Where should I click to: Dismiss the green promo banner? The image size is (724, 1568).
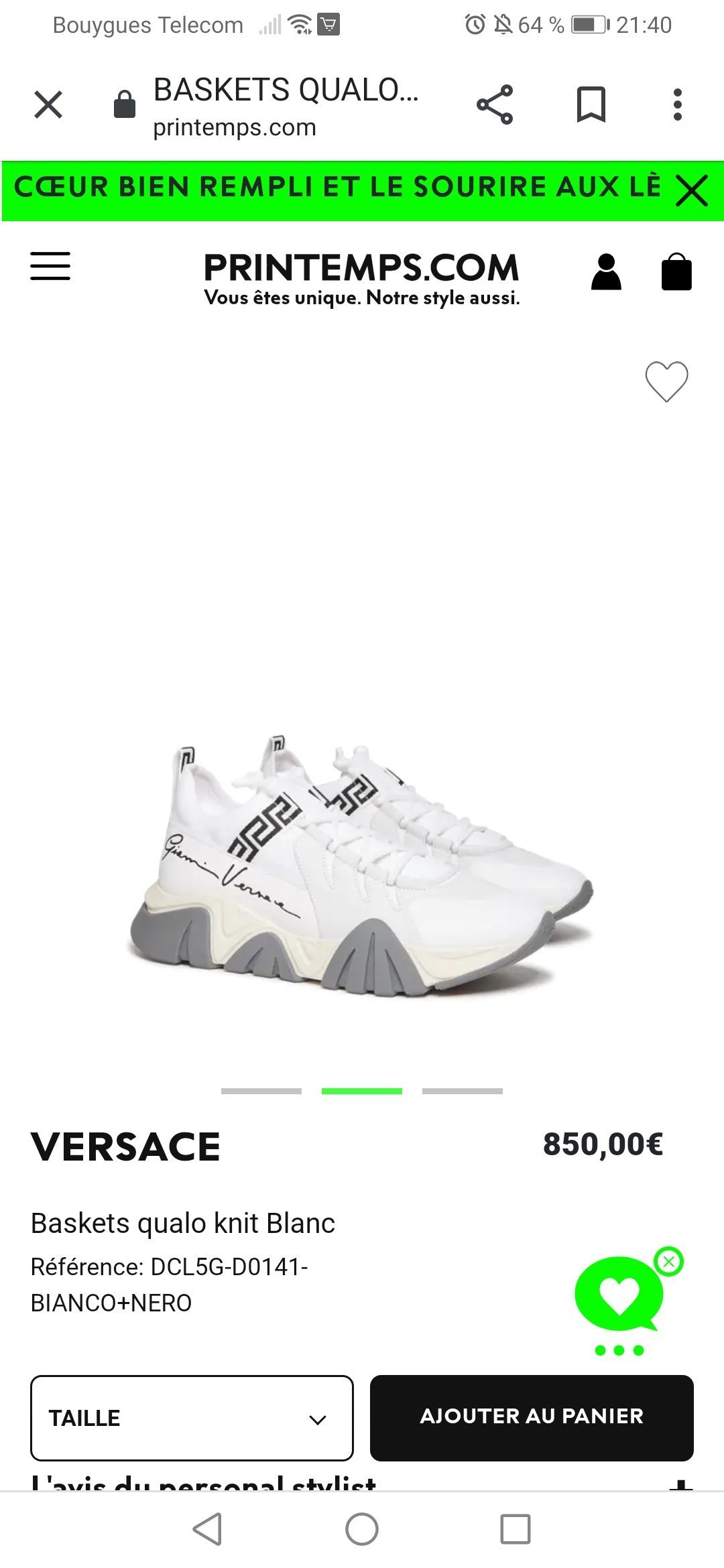pyautogui.click(x=692, y=190)
